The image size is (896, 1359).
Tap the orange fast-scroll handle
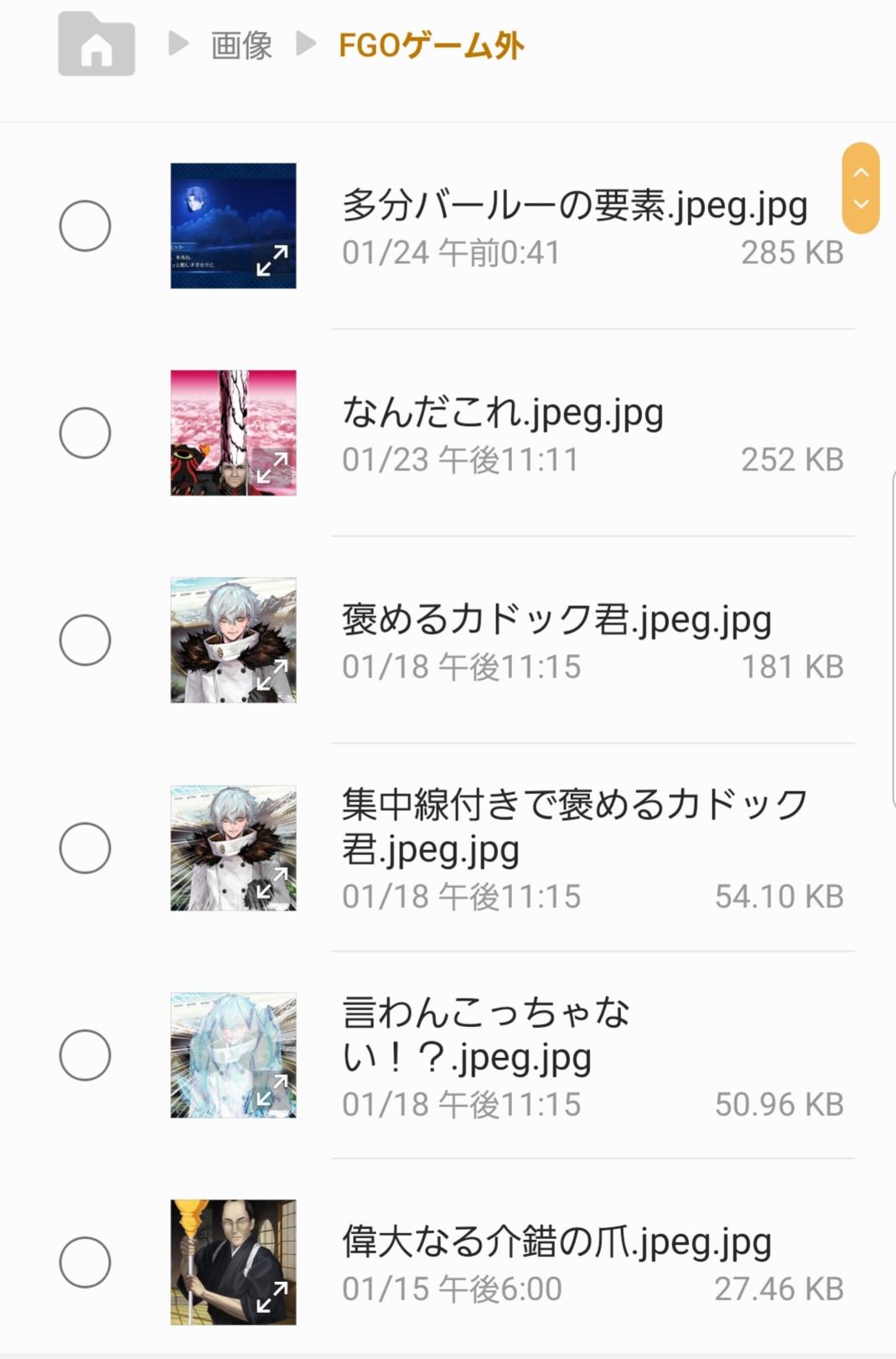point(861,188)
